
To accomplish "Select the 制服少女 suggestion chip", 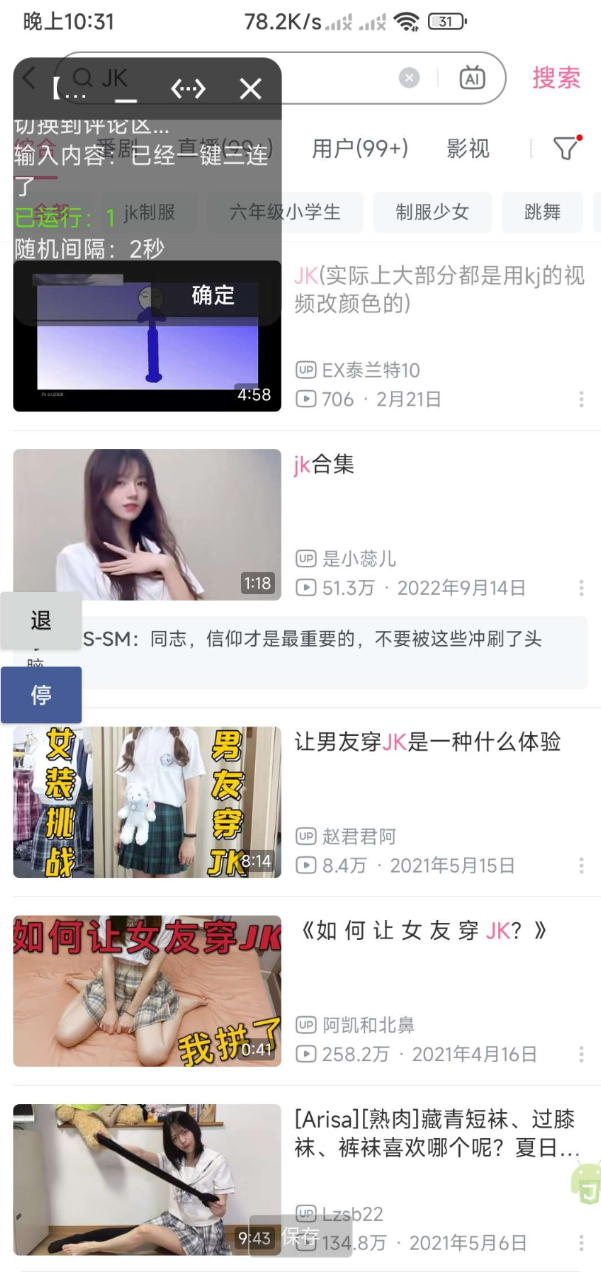I will point(432,212).
